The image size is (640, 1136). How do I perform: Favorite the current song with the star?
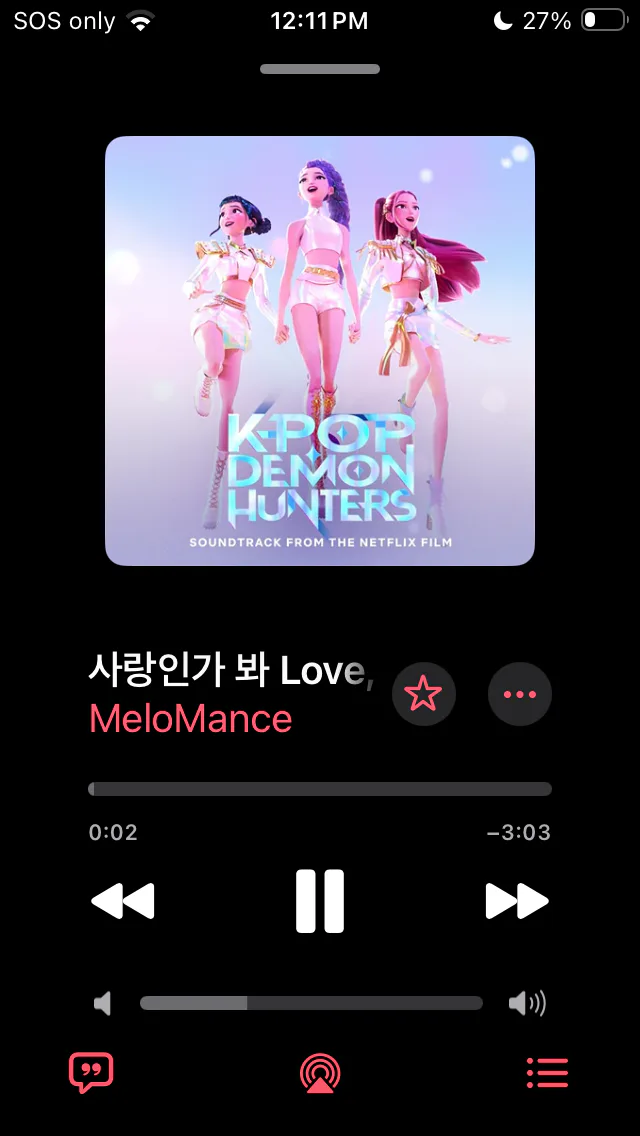[x=424, y=694]
